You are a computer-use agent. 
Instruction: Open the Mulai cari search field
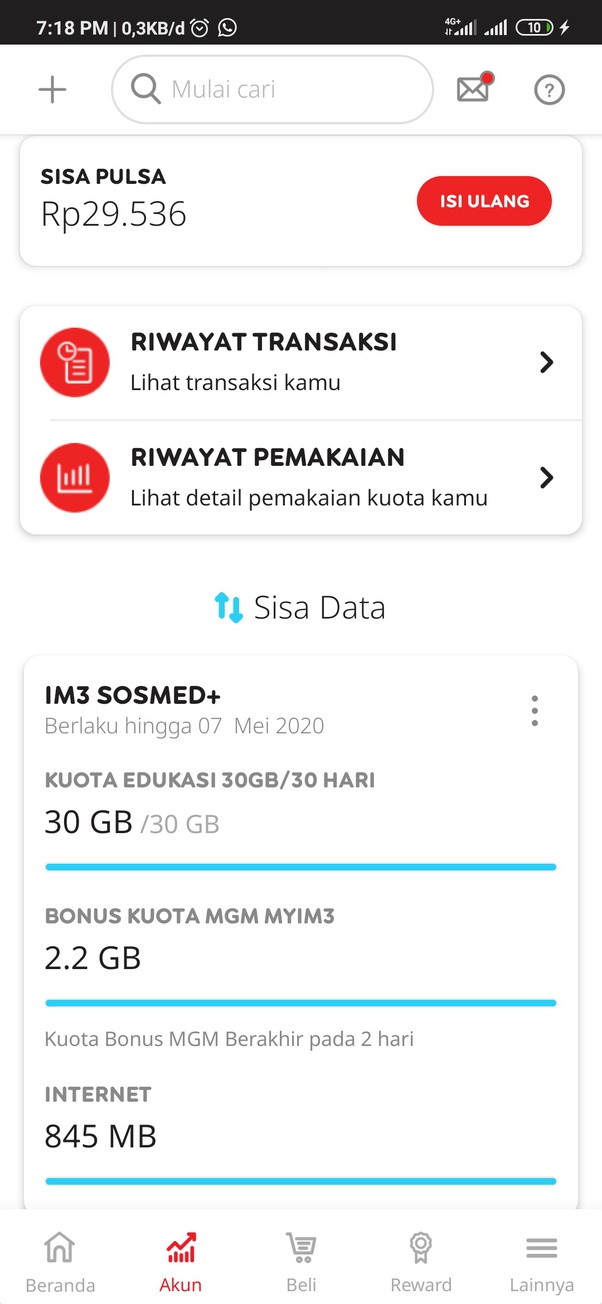click(272, 90)
